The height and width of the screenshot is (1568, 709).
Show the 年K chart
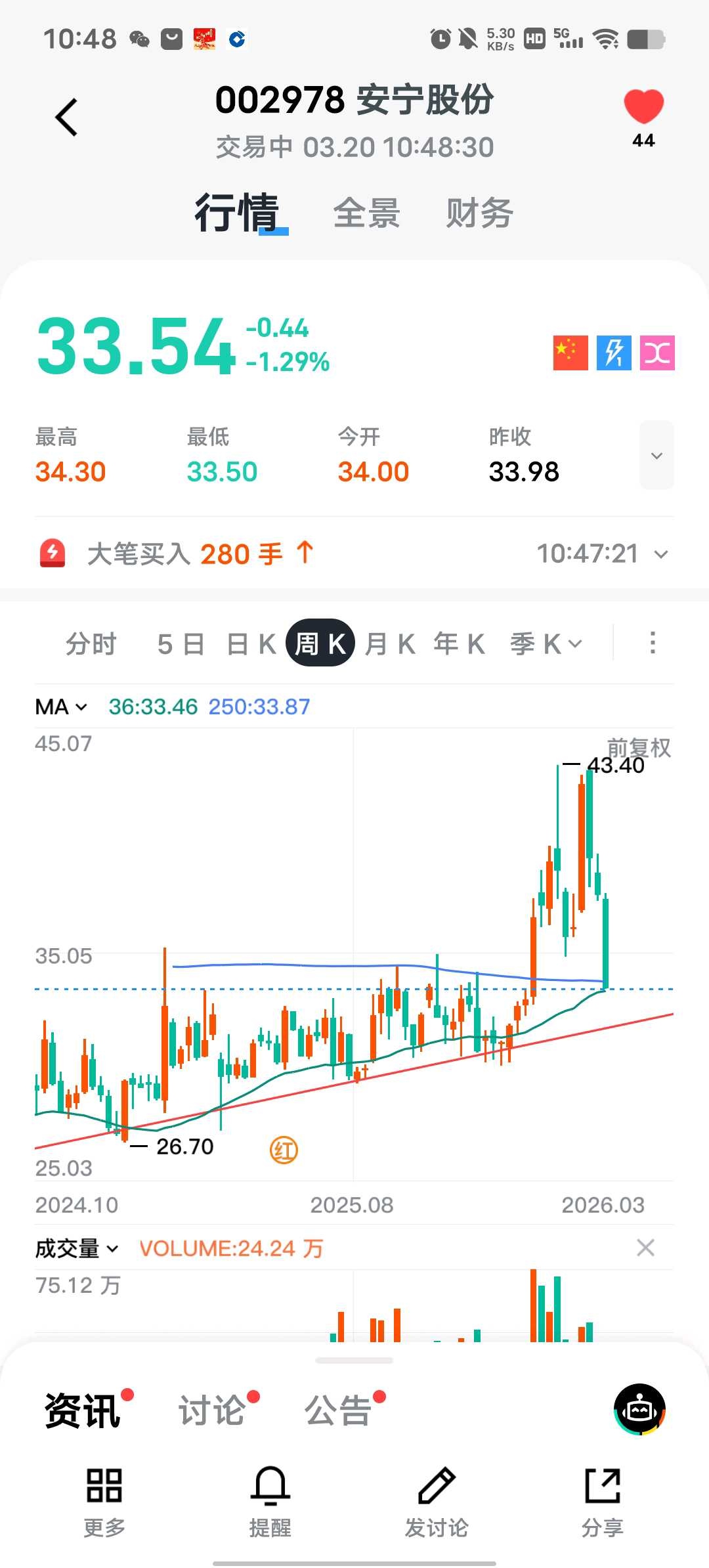(x=460, y=643)
